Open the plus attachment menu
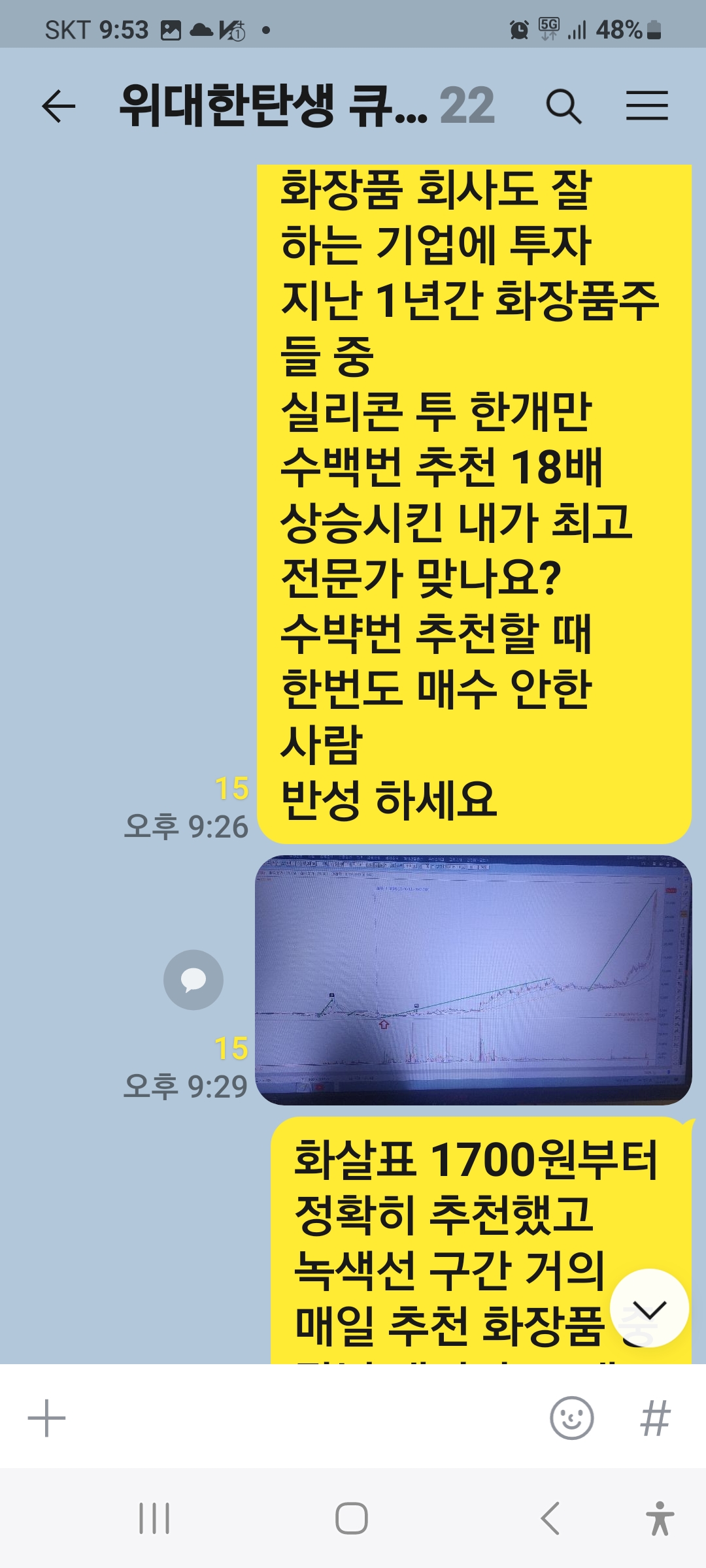 46,1418
